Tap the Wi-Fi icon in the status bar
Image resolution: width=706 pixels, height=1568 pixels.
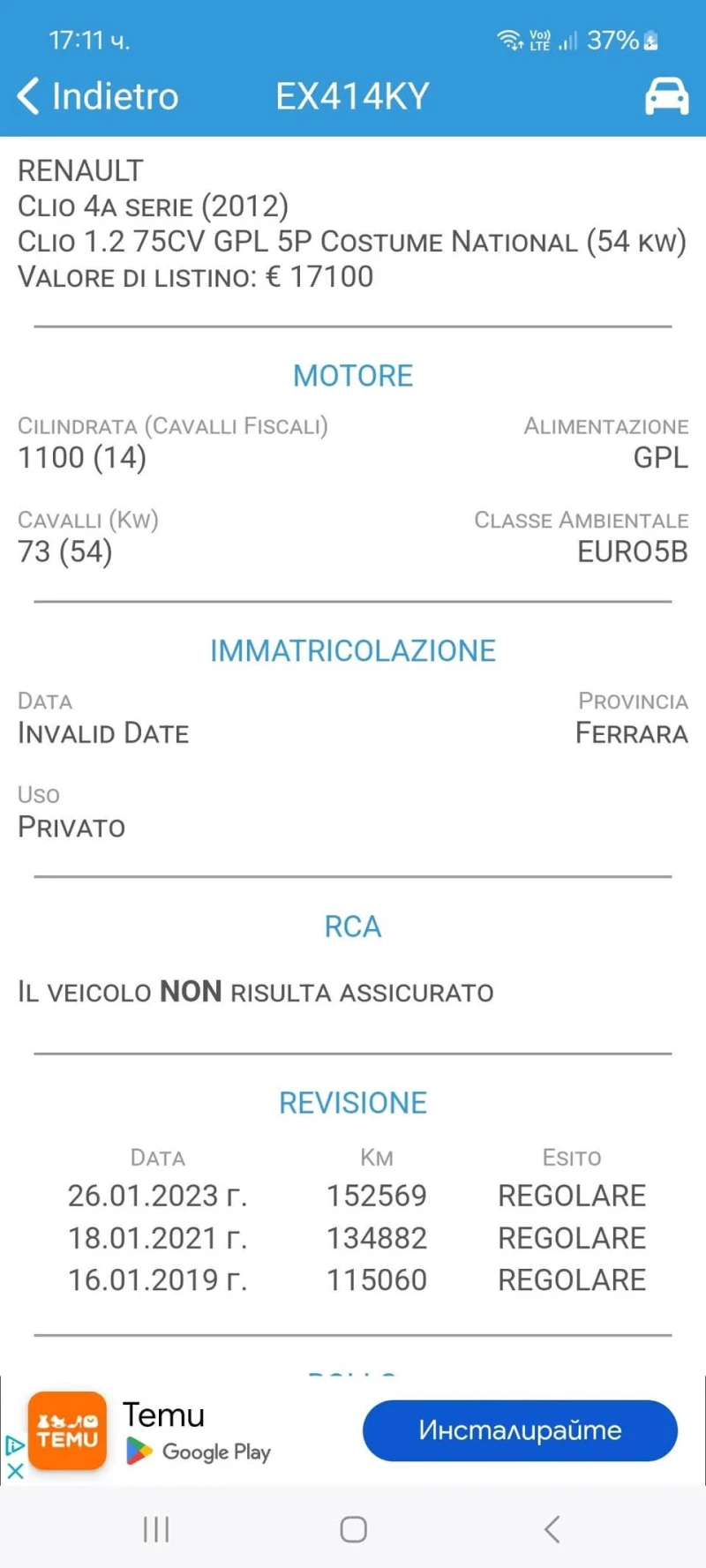click(510, 40)
